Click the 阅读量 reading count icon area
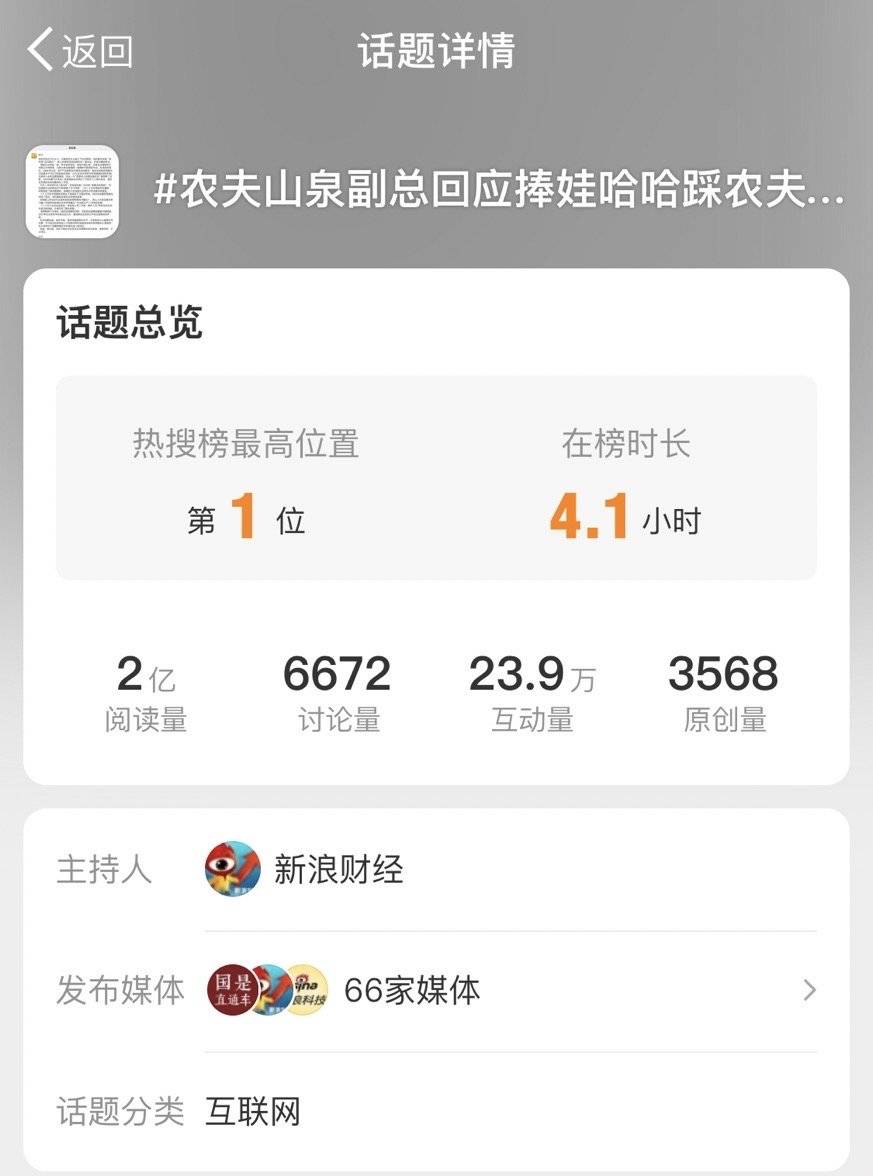 click(145, 688)
